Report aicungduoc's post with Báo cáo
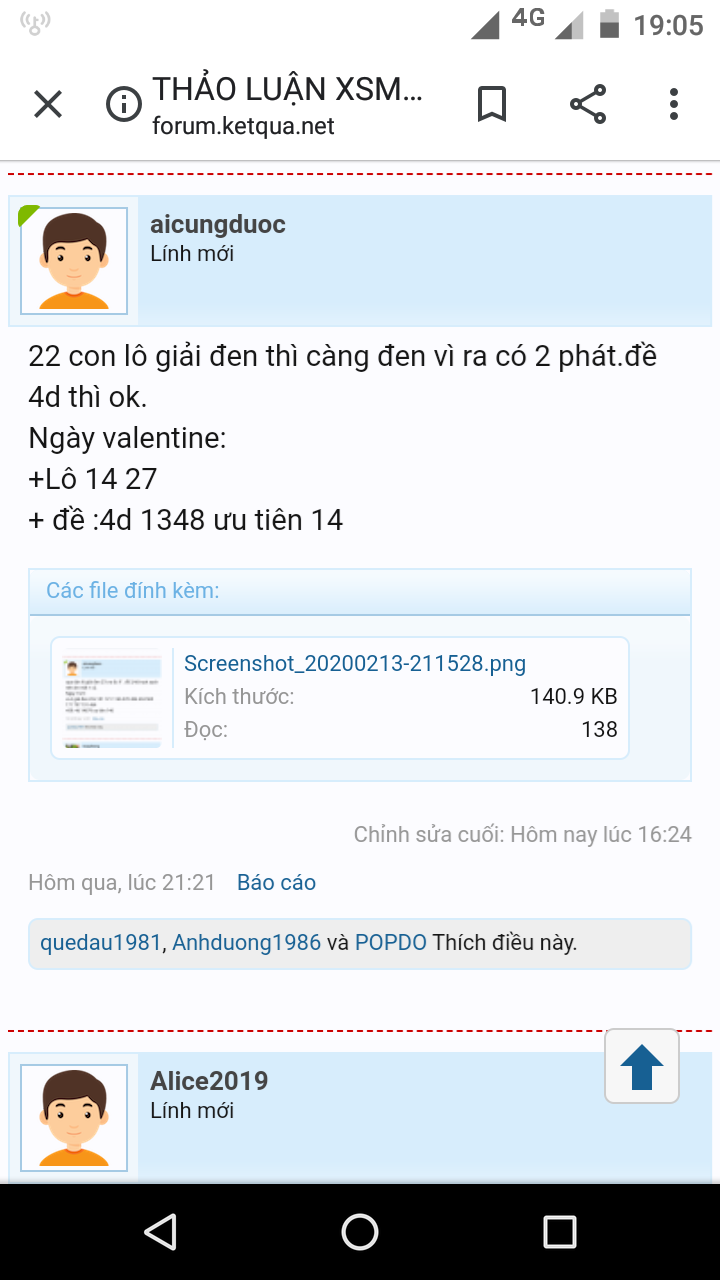 click(276, 882)
